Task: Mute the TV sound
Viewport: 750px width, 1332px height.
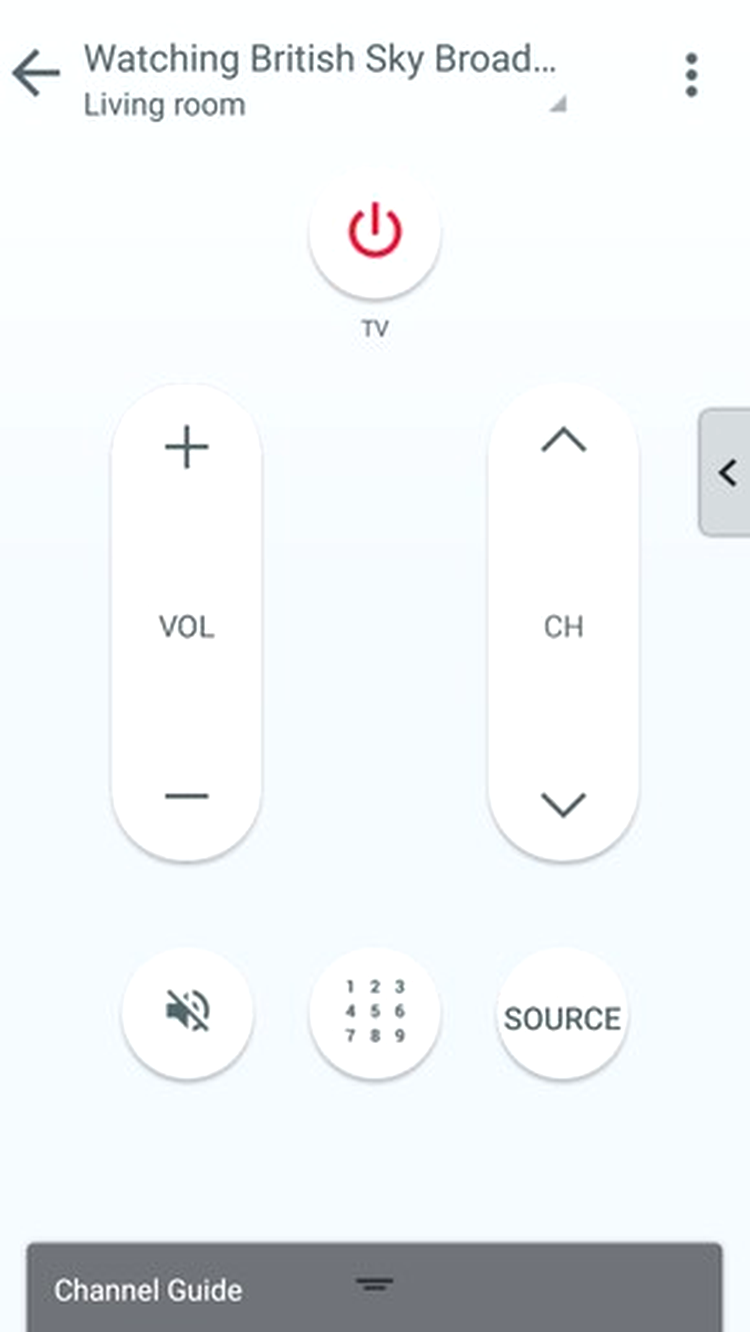Action: [x=187, y=1012]
